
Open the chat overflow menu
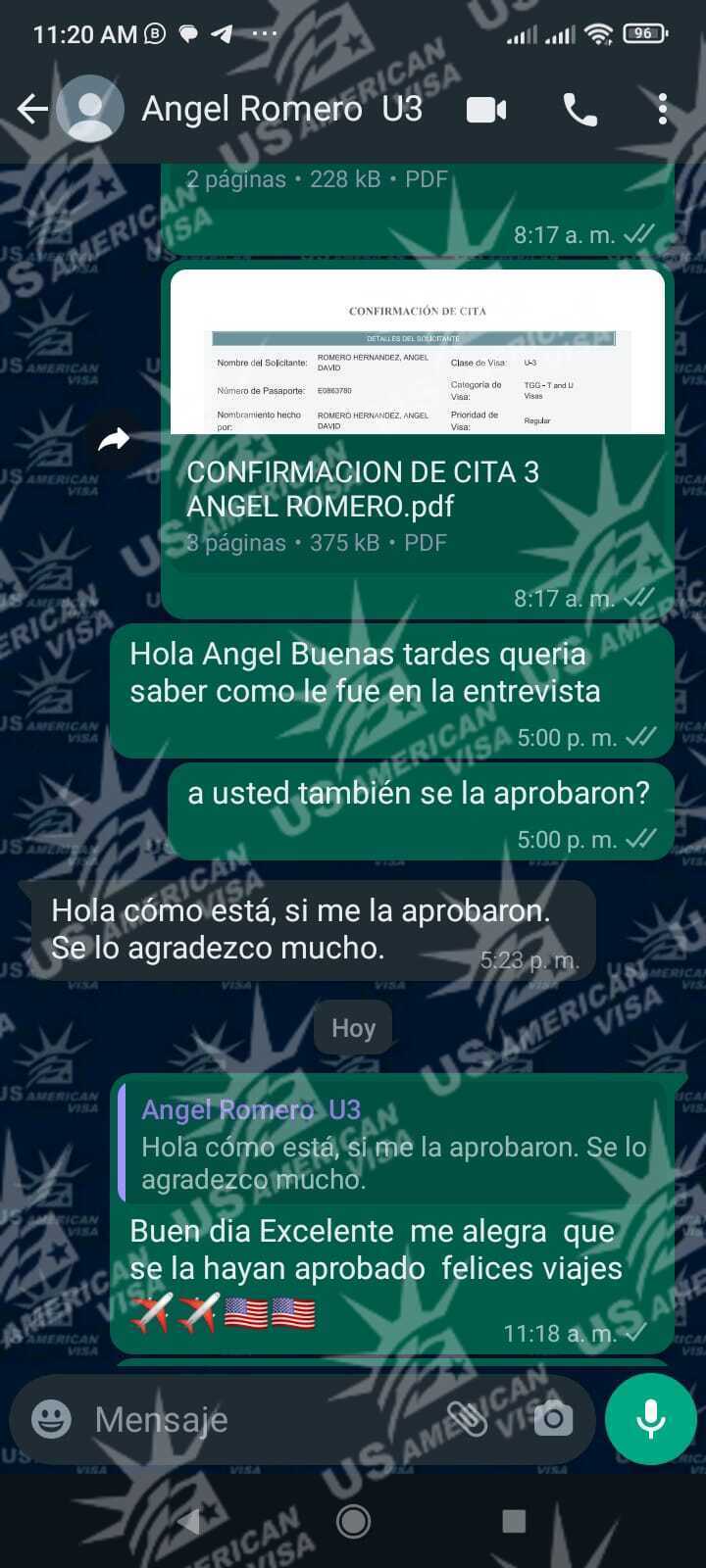[x=663, y=109]
